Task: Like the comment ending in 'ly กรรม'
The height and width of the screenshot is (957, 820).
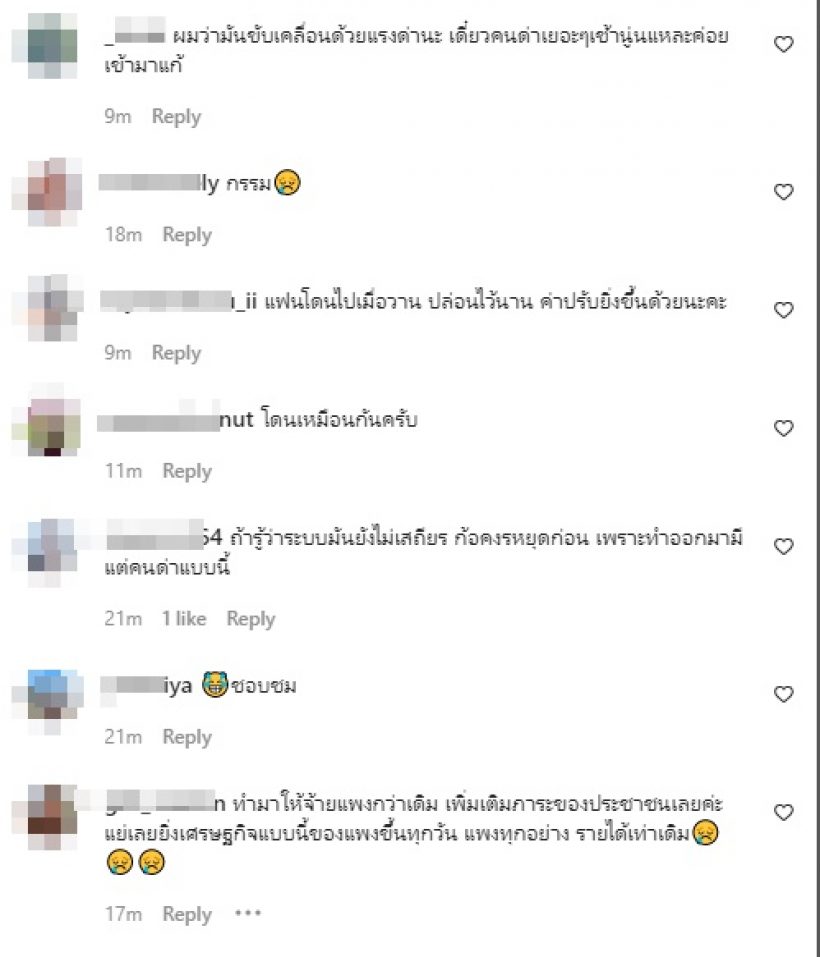Action: pos(785,191)
